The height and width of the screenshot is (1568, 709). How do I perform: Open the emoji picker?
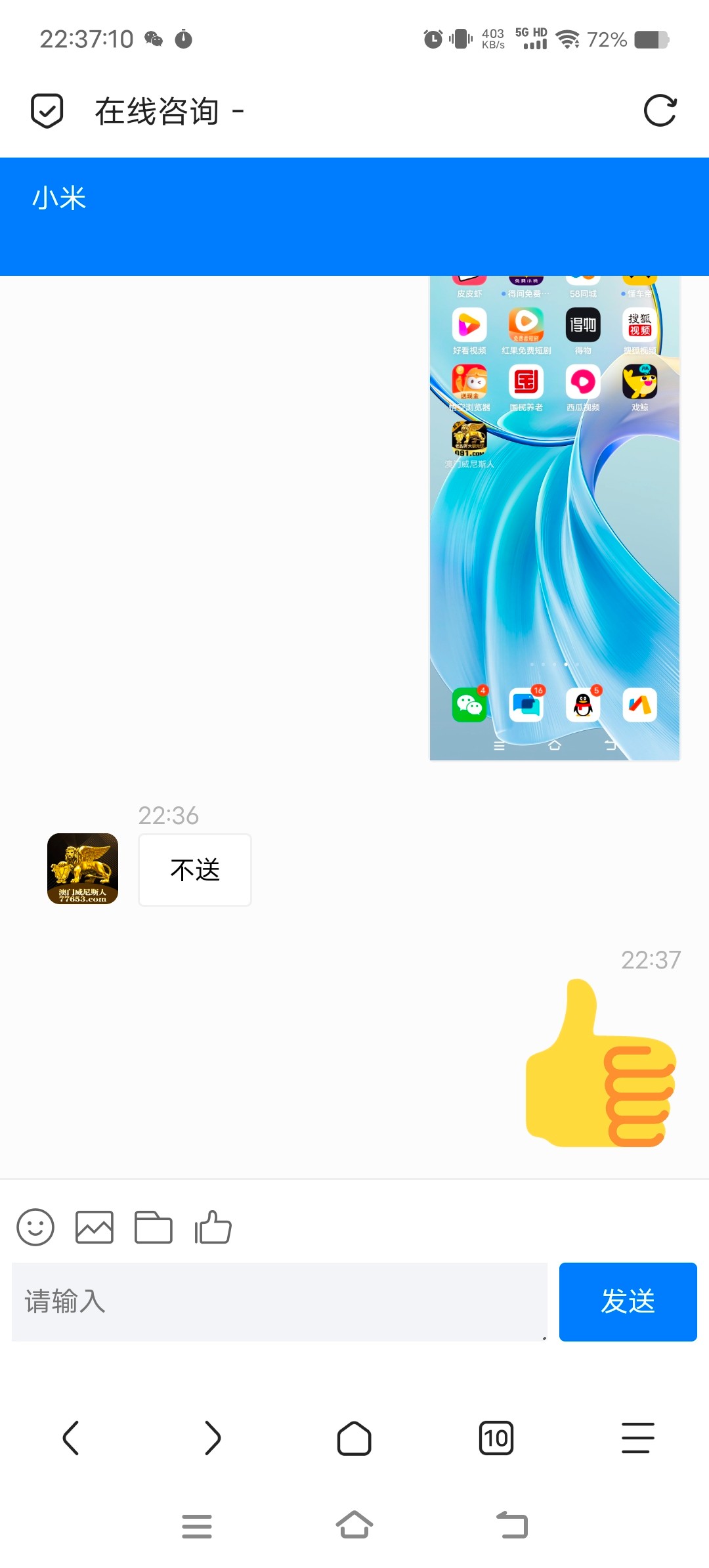[x=35, y=1227]
